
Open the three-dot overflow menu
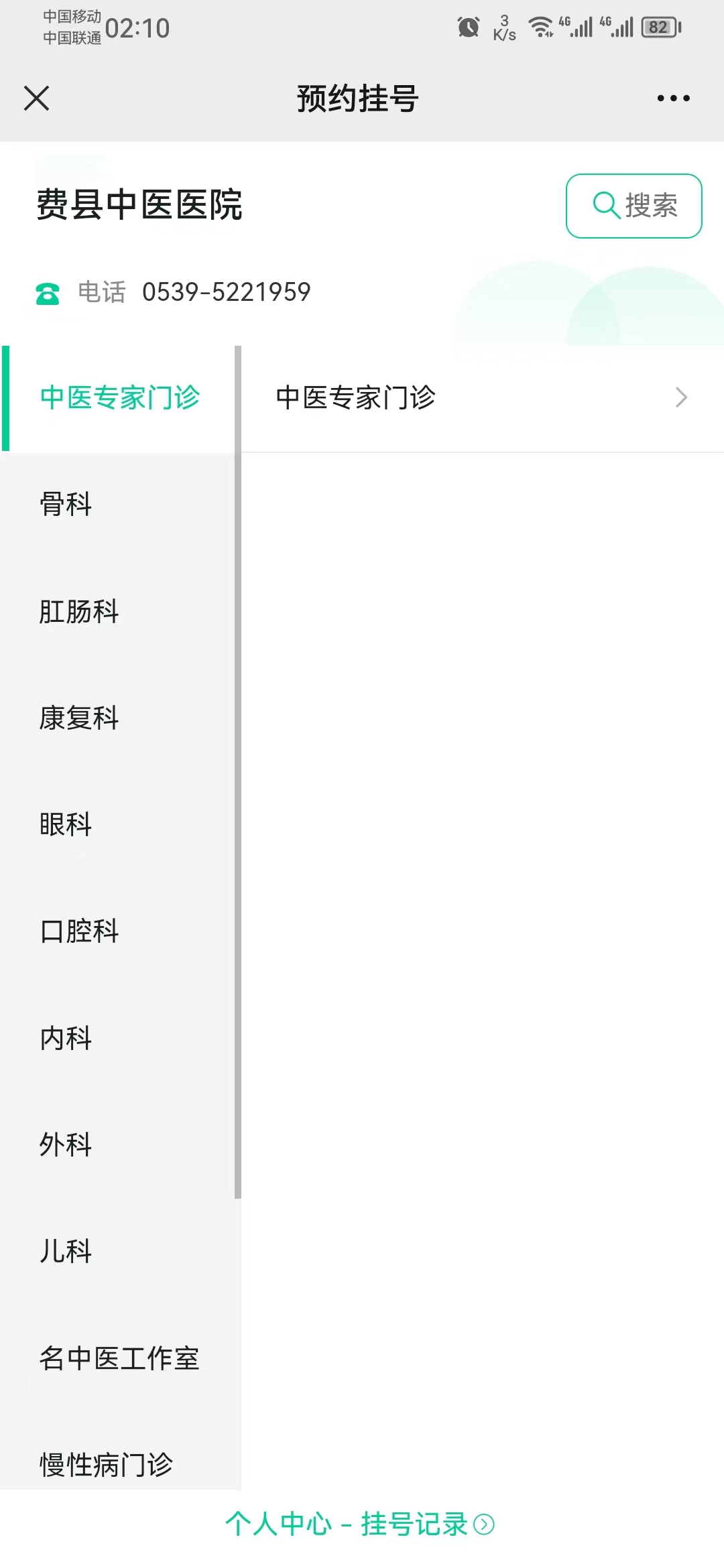click(673, 99)
